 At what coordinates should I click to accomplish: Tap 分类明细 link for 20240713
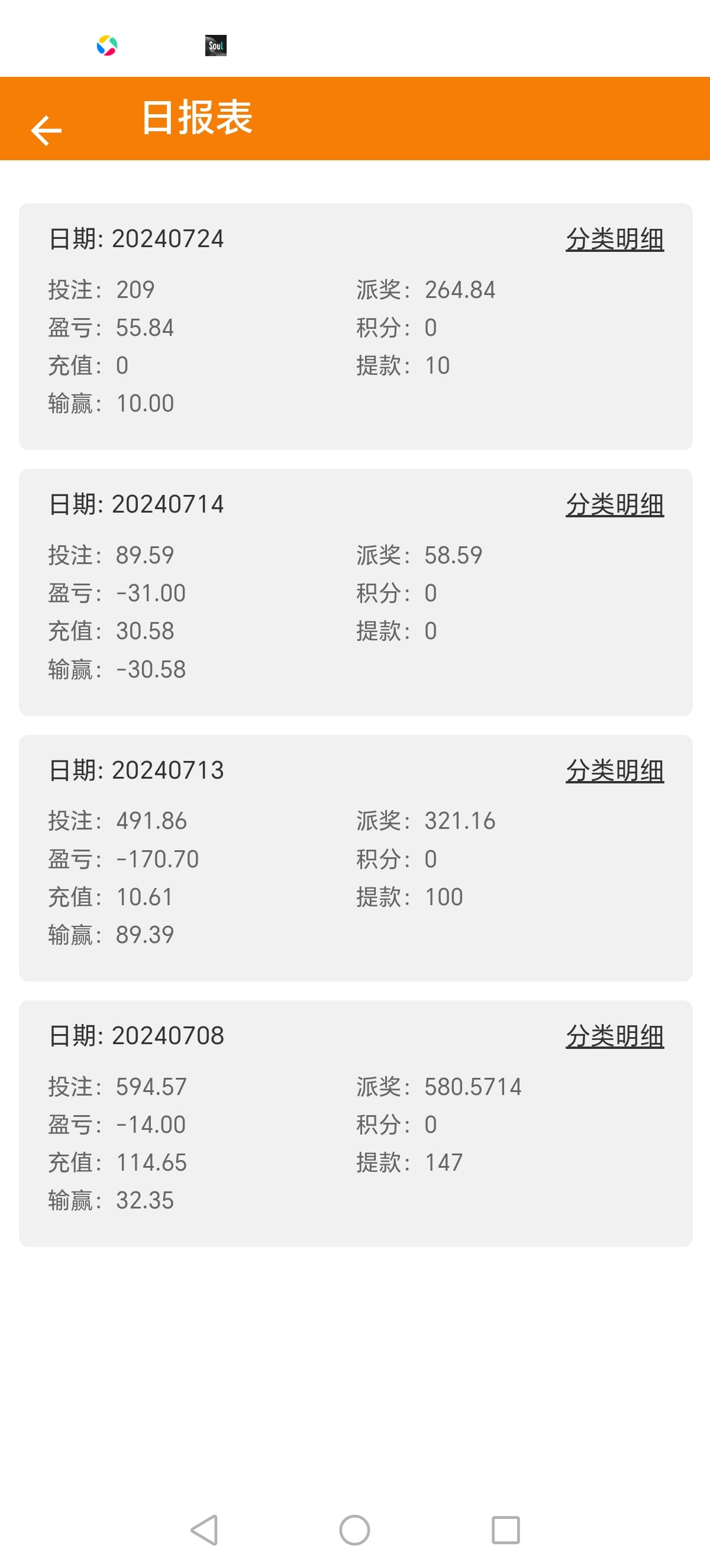tap(614, 770)
